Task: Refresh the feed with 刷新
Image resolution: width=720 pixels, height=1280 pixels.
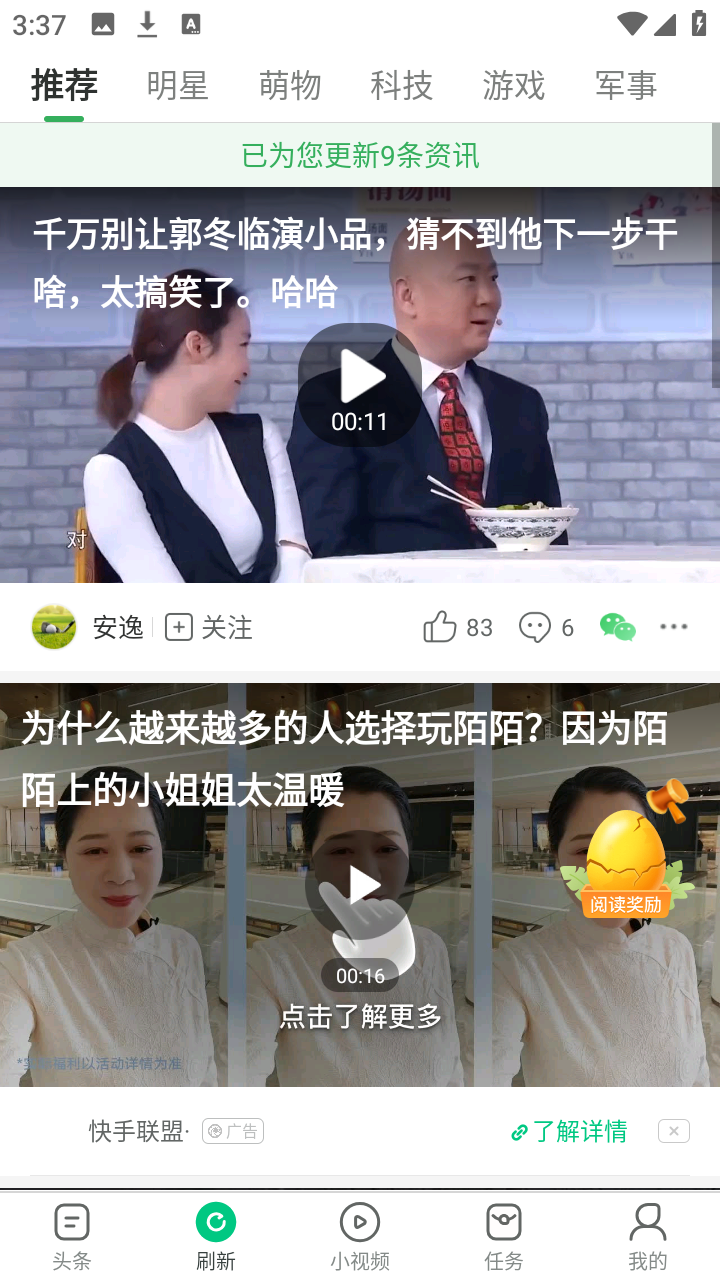Action: pos(216,1233)
